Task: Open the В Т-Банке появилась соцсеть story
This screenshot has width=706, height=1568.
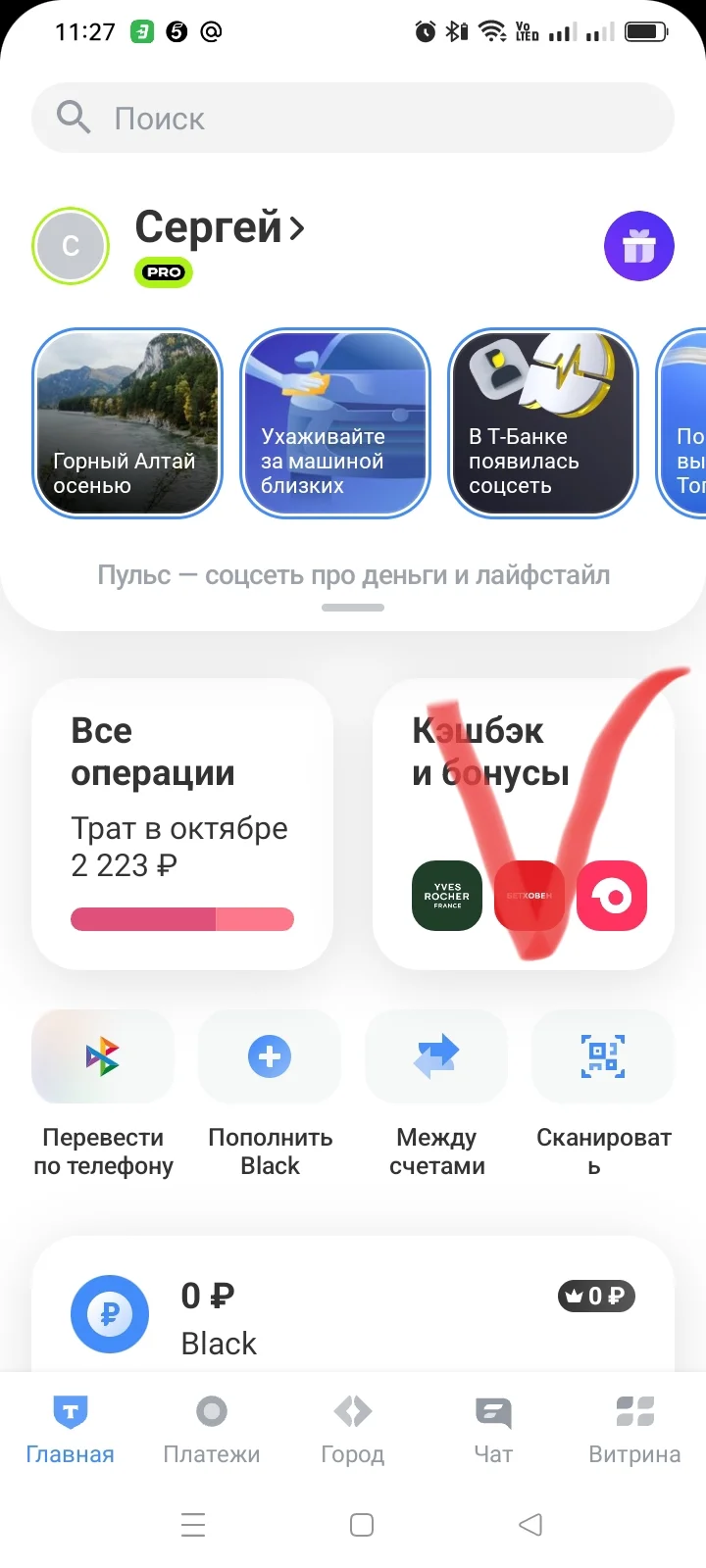Action: click(543, 422)
